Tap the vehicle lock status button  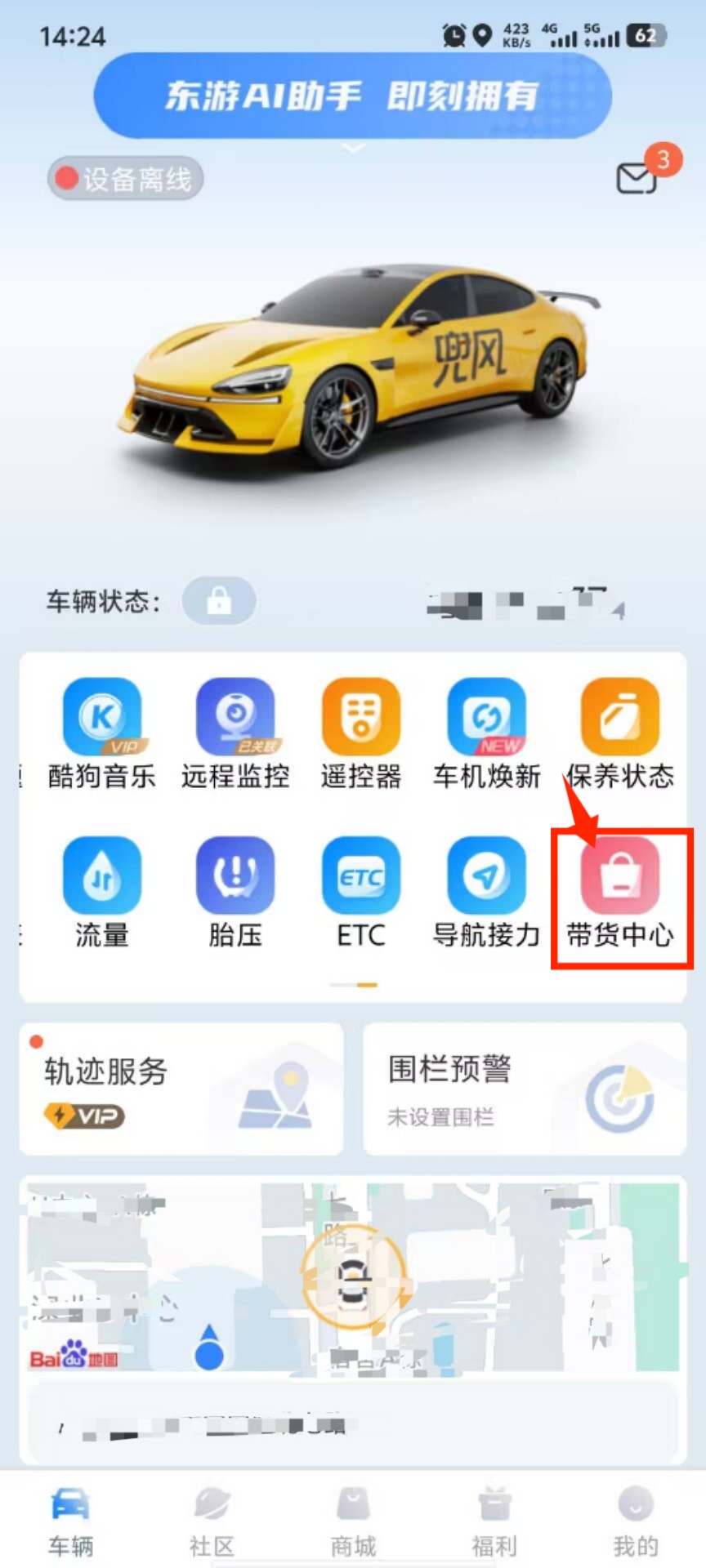219,601
